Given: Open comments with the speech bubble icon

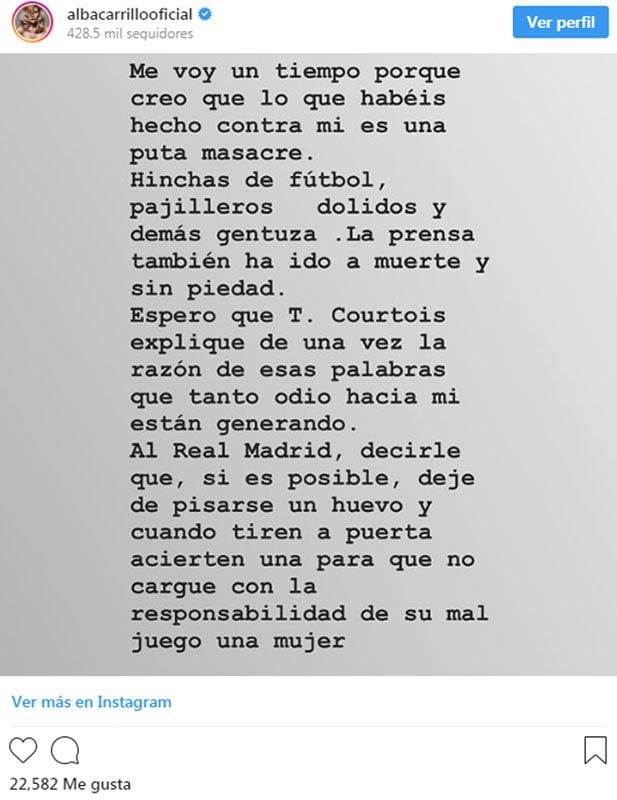Looking at the screenshot, I should coord(66,750).
